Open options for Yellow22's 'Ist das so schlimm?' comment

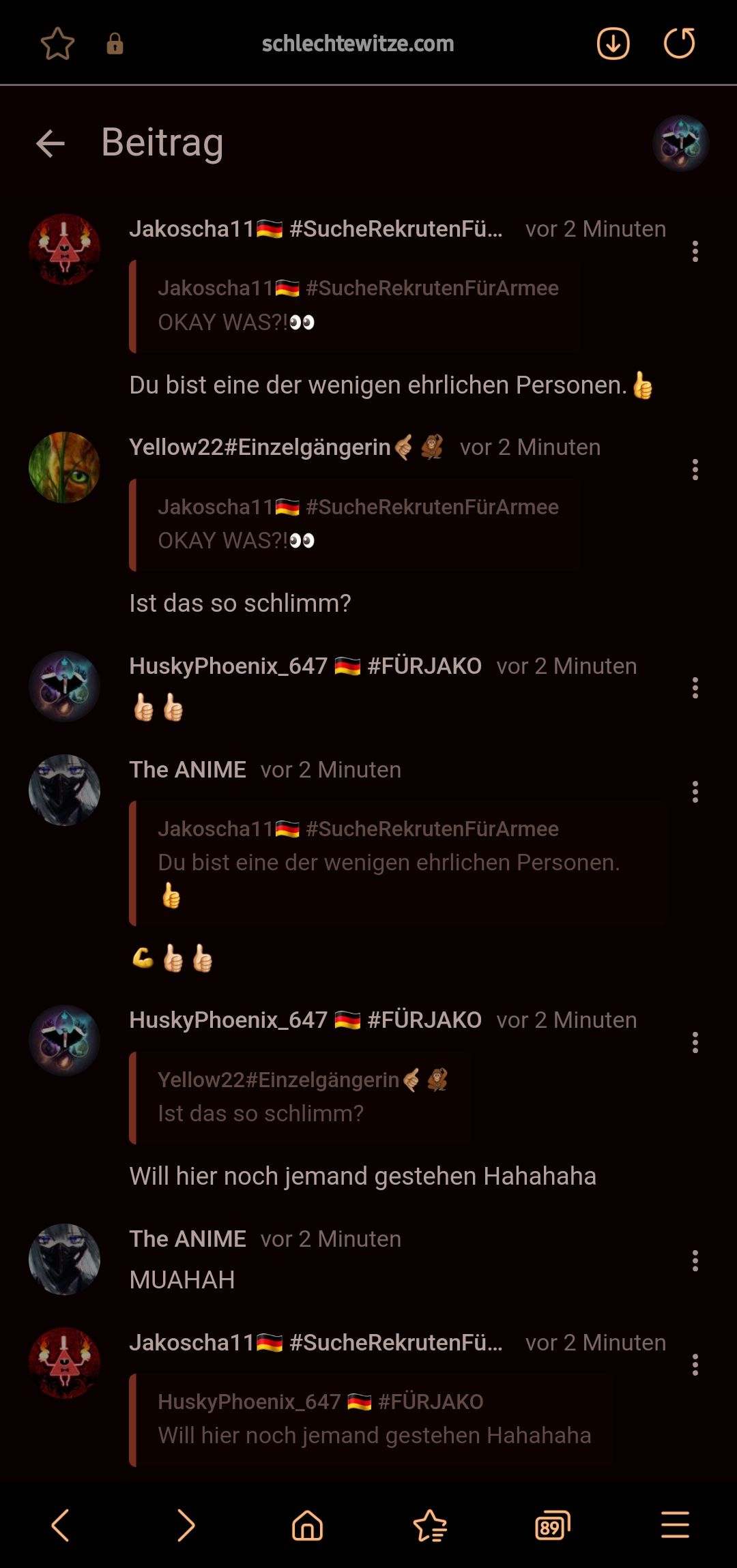695,470
